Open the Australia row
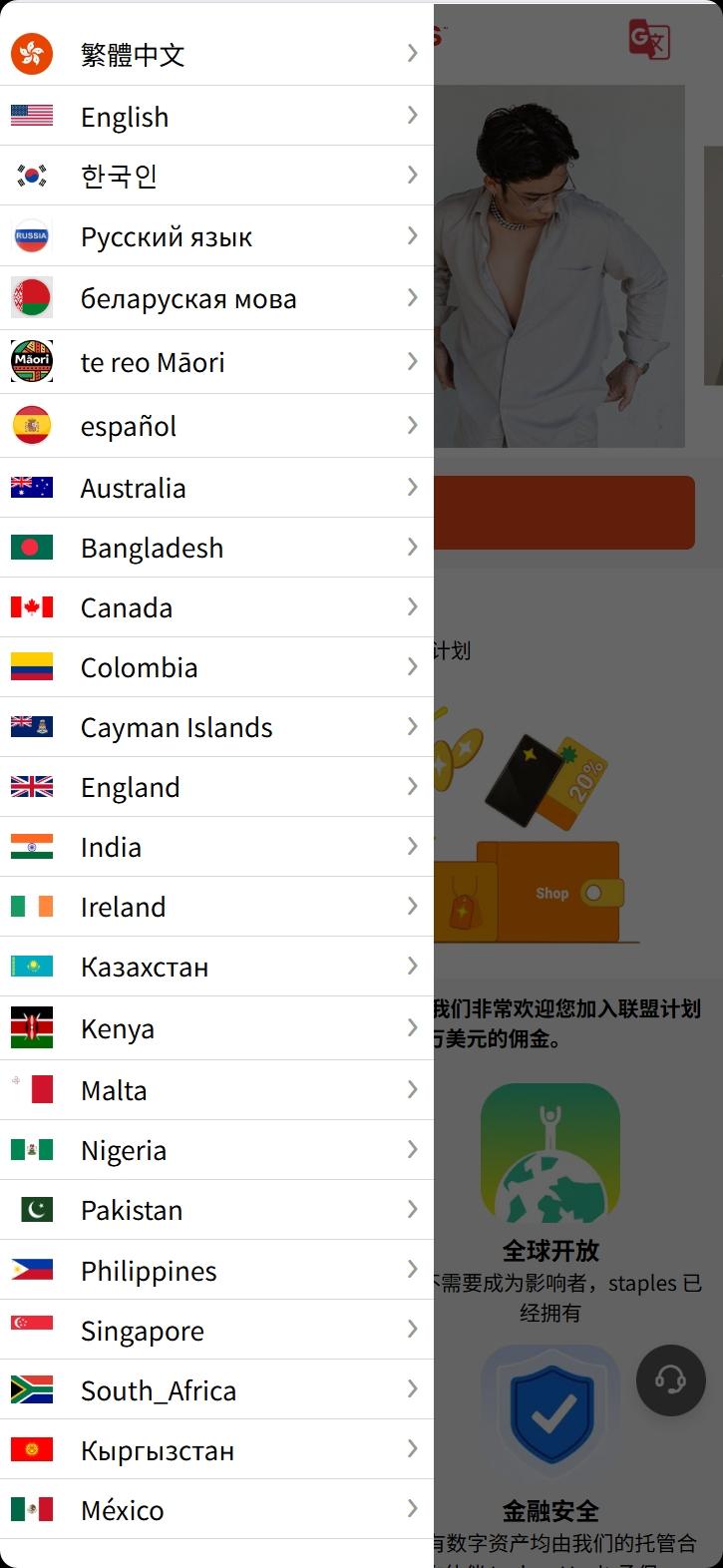The width and height of the screenshot is (723, 1568). (x=216, y=488)
